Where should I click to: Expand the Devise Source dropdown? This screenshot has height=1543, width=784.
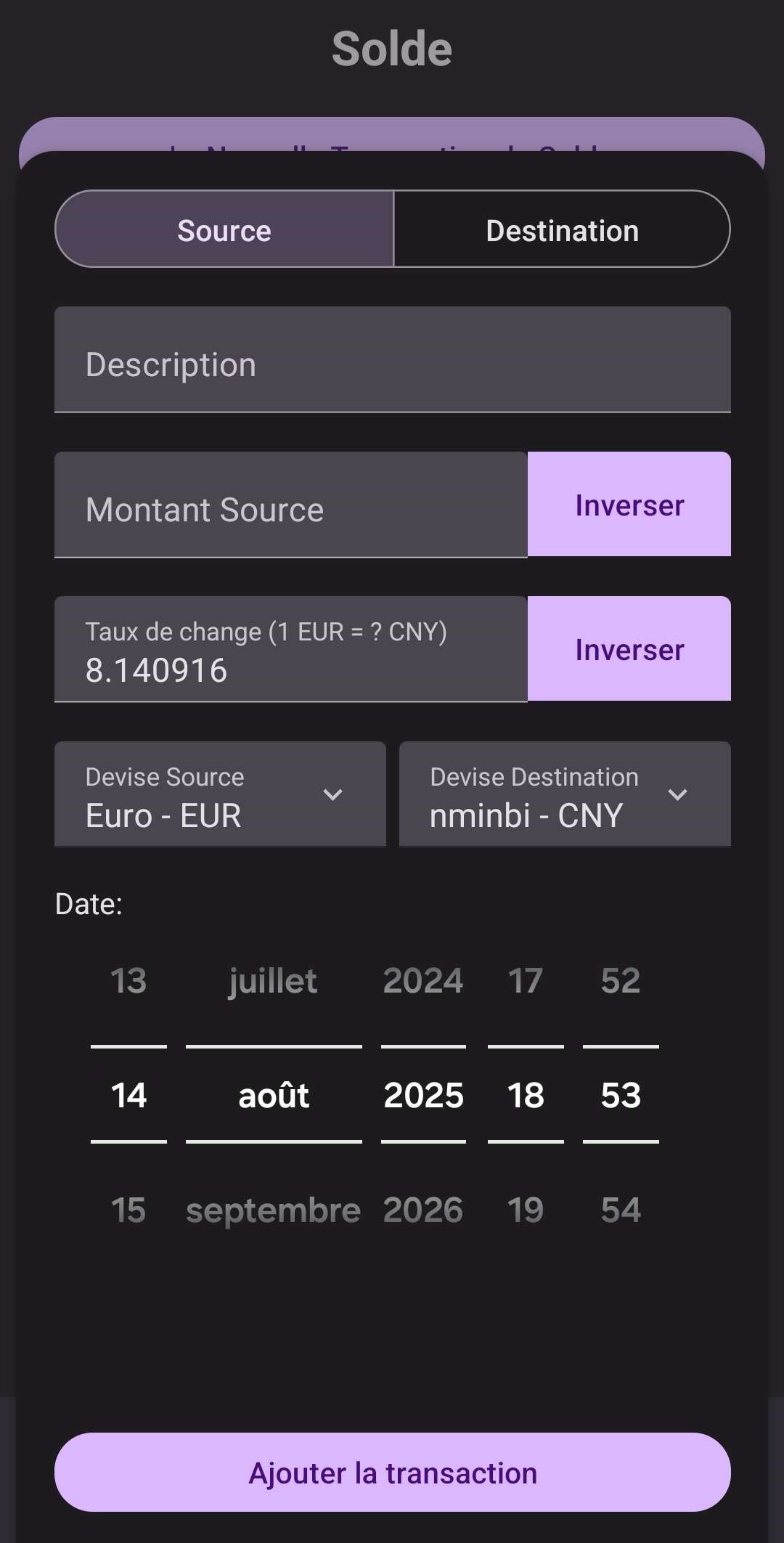coord(220,794)
